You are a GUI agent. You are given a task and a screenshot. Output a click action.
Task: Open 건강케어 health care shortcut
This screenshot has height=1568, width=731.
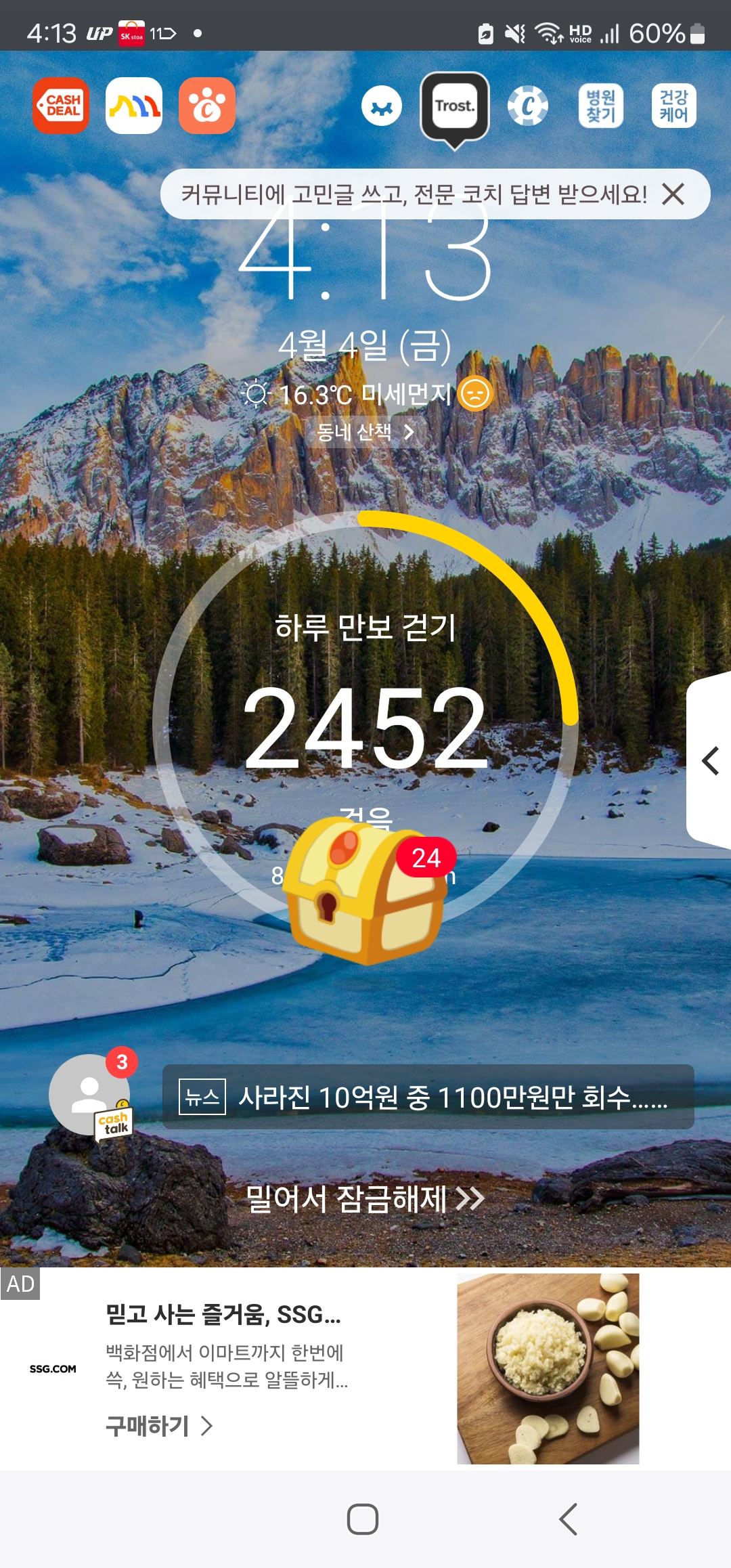click(x=674, y=106)
